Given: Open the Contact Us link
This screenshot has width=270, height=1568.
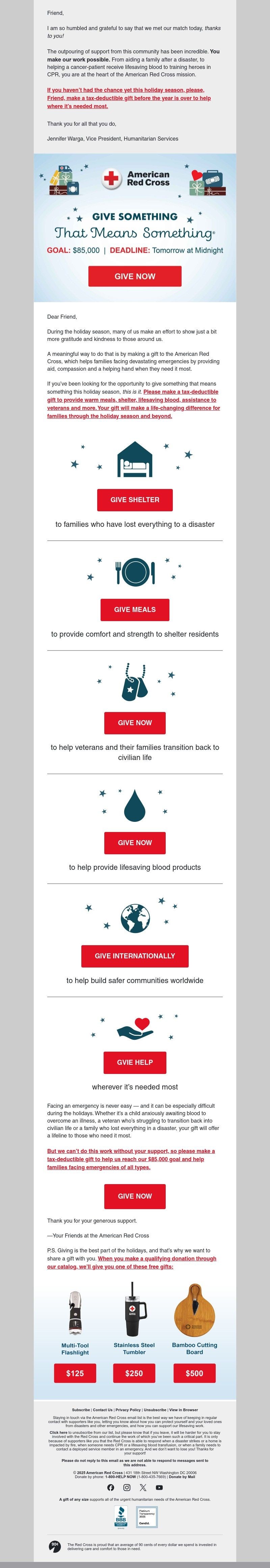Looking at the screenshot, I should [x=102, y=1410].
